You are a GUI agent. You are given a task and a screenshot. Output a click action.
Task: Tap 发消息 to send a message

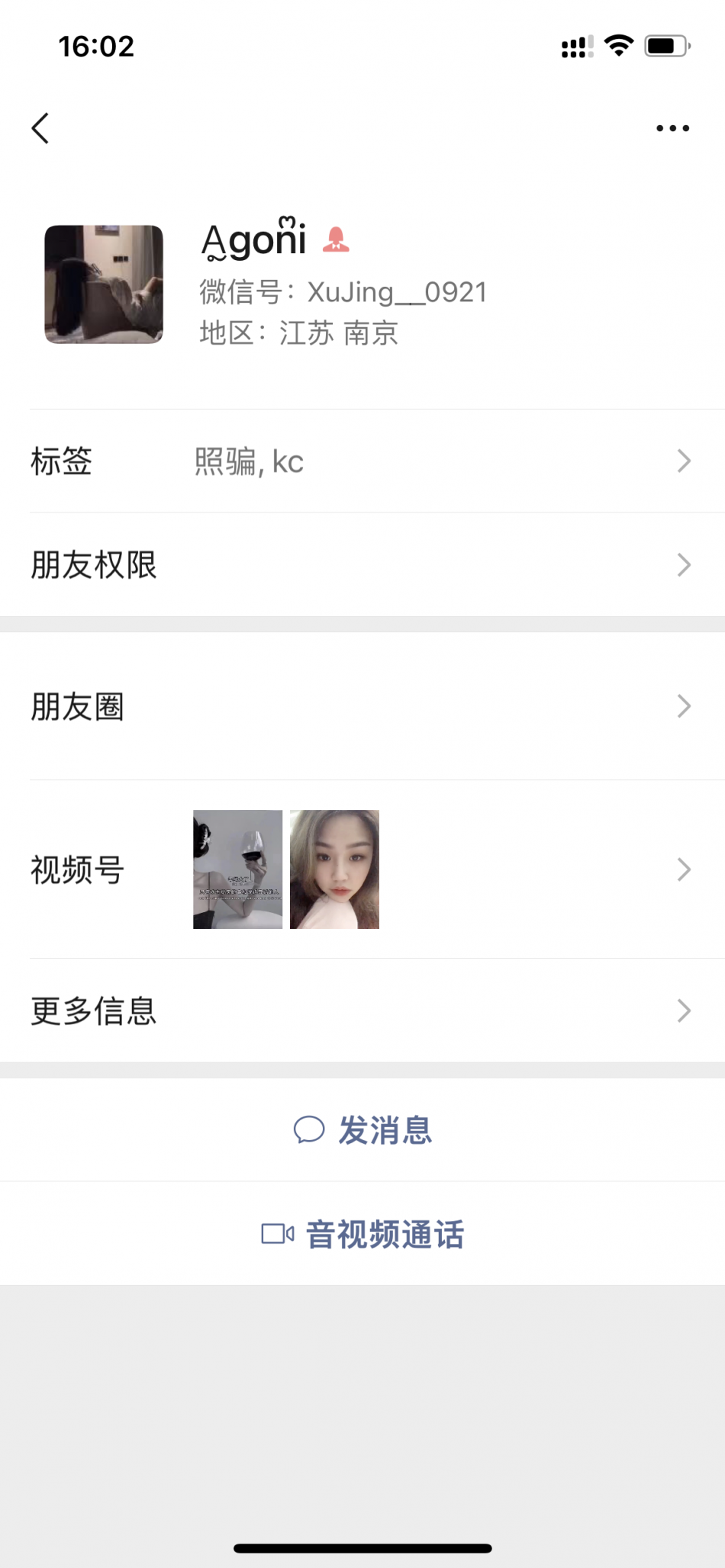pyautogui.click(x=363, y=1130)
